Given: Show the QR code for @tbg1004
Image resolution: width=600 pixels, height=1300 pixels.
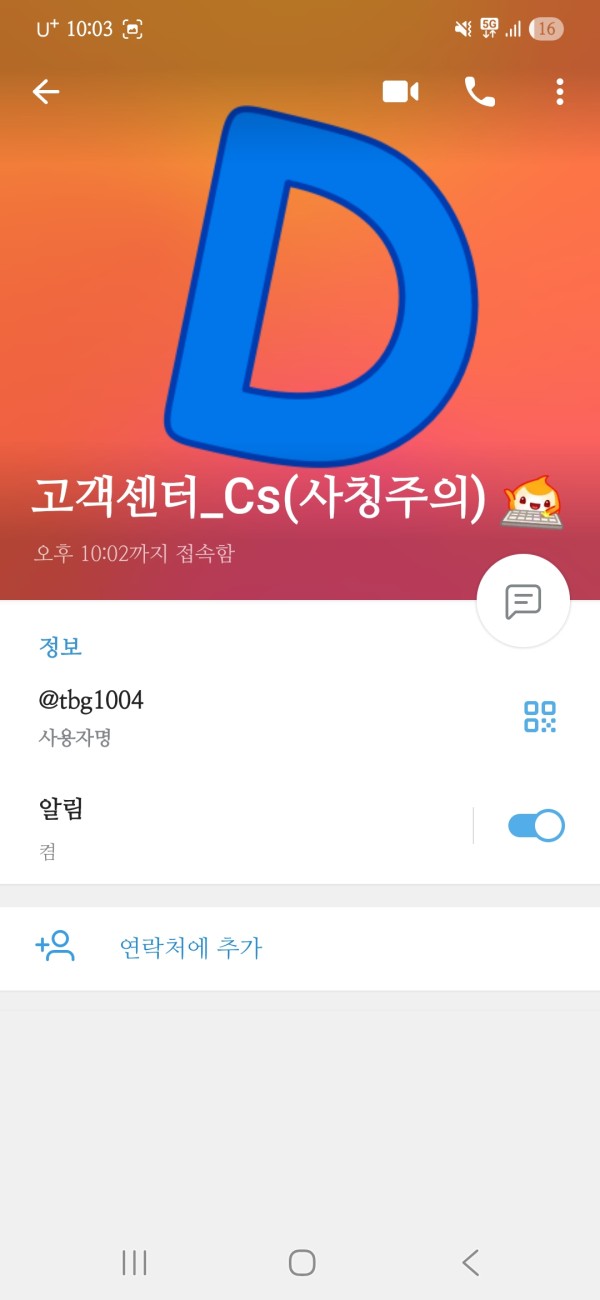Looking at the screenshot, I should (540, 717).
